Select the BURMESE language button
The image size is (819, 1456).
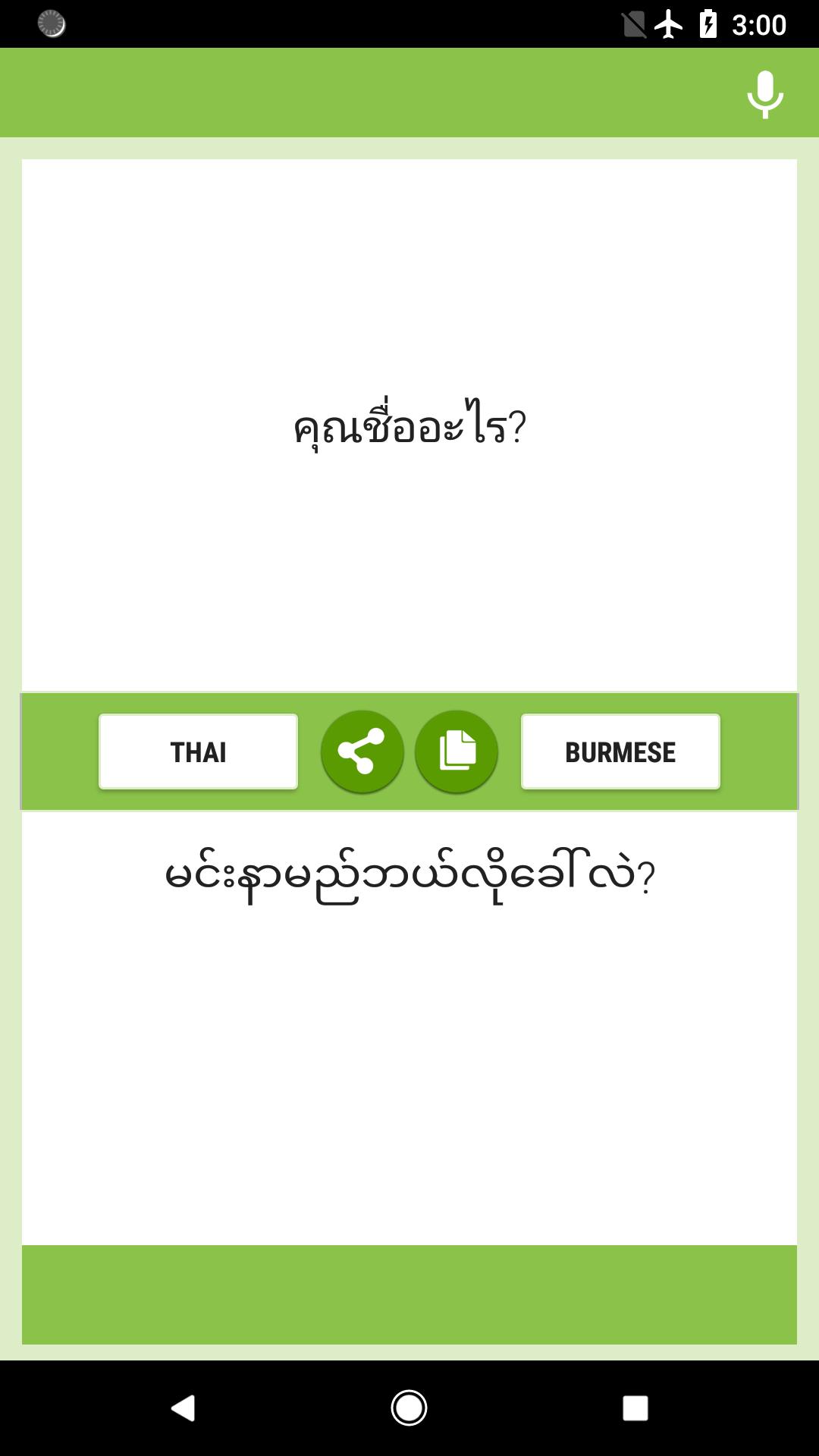pos(620,752)
